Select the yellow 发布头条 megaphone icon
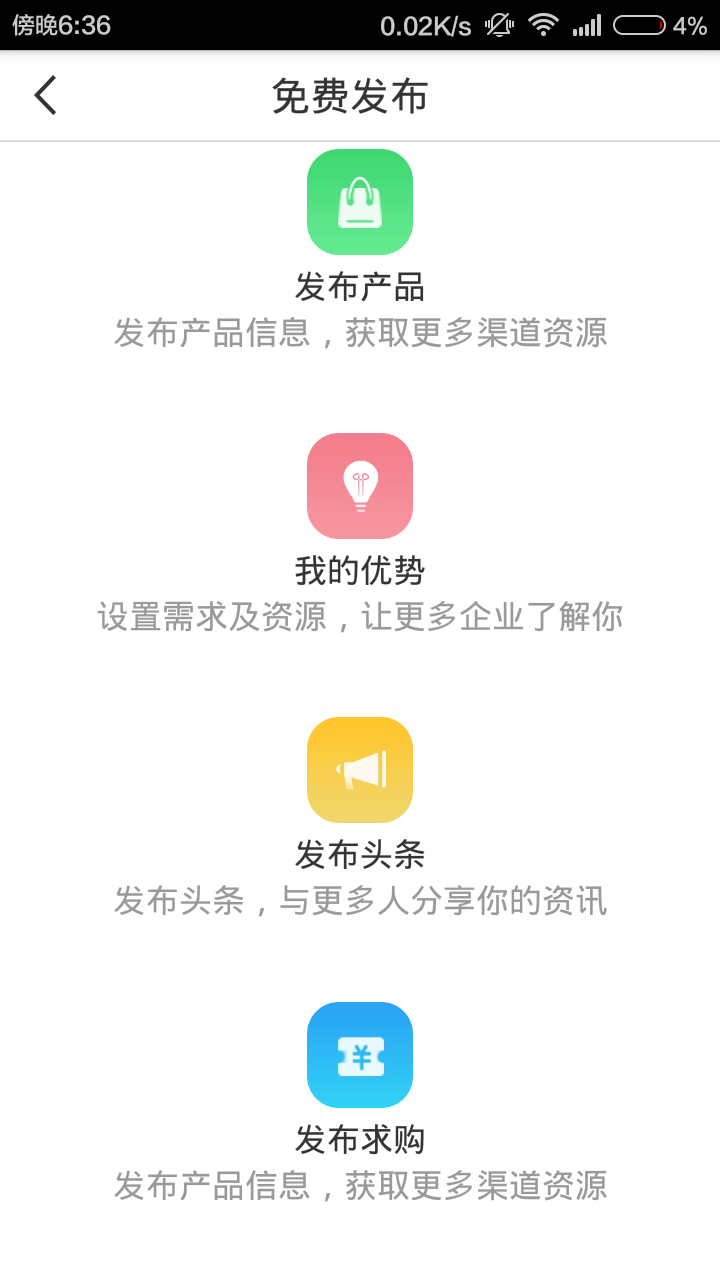This screenshot has width=720, height=1280. 360,770
